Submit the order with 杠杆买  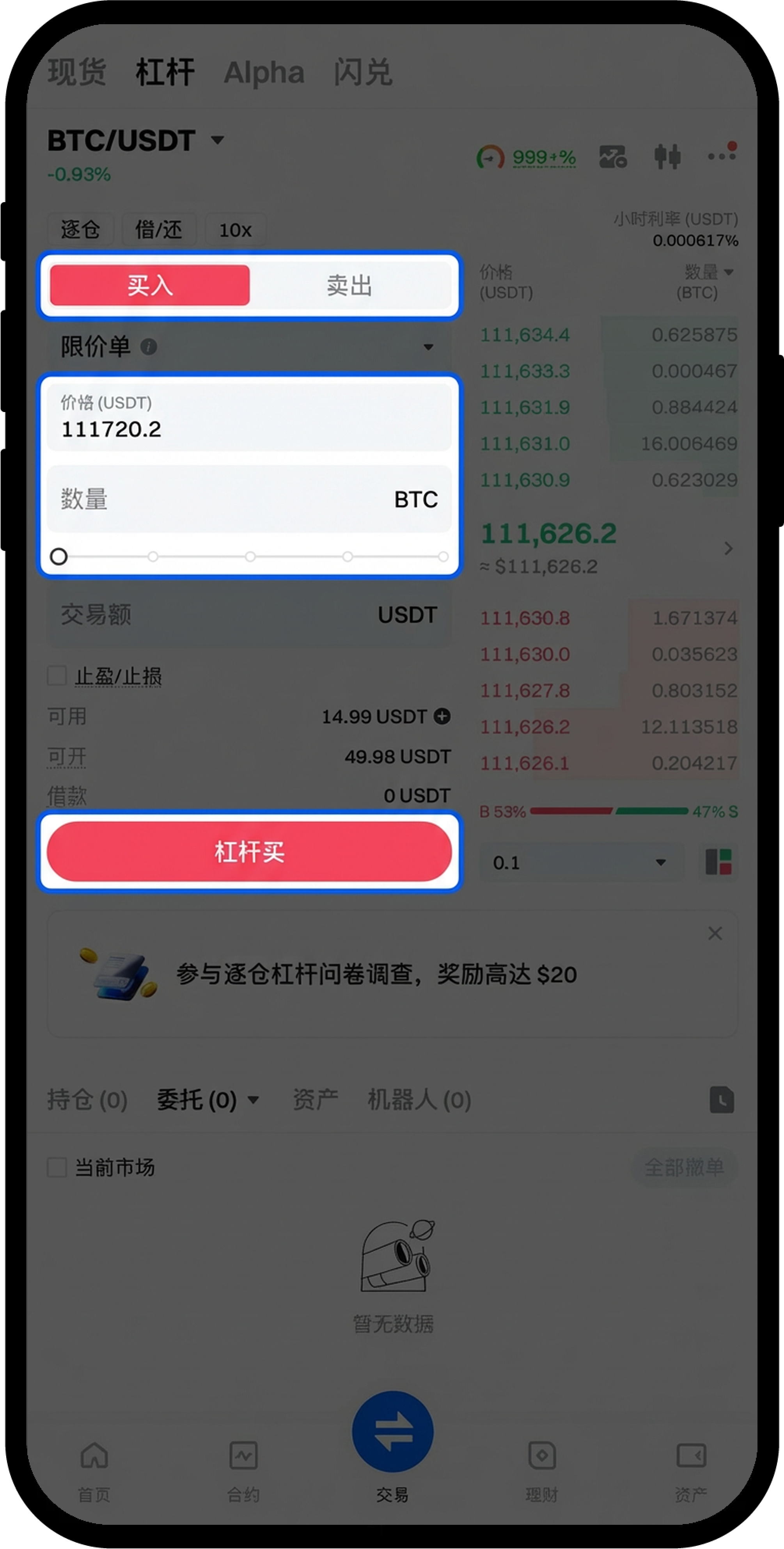tap(249, 851)
